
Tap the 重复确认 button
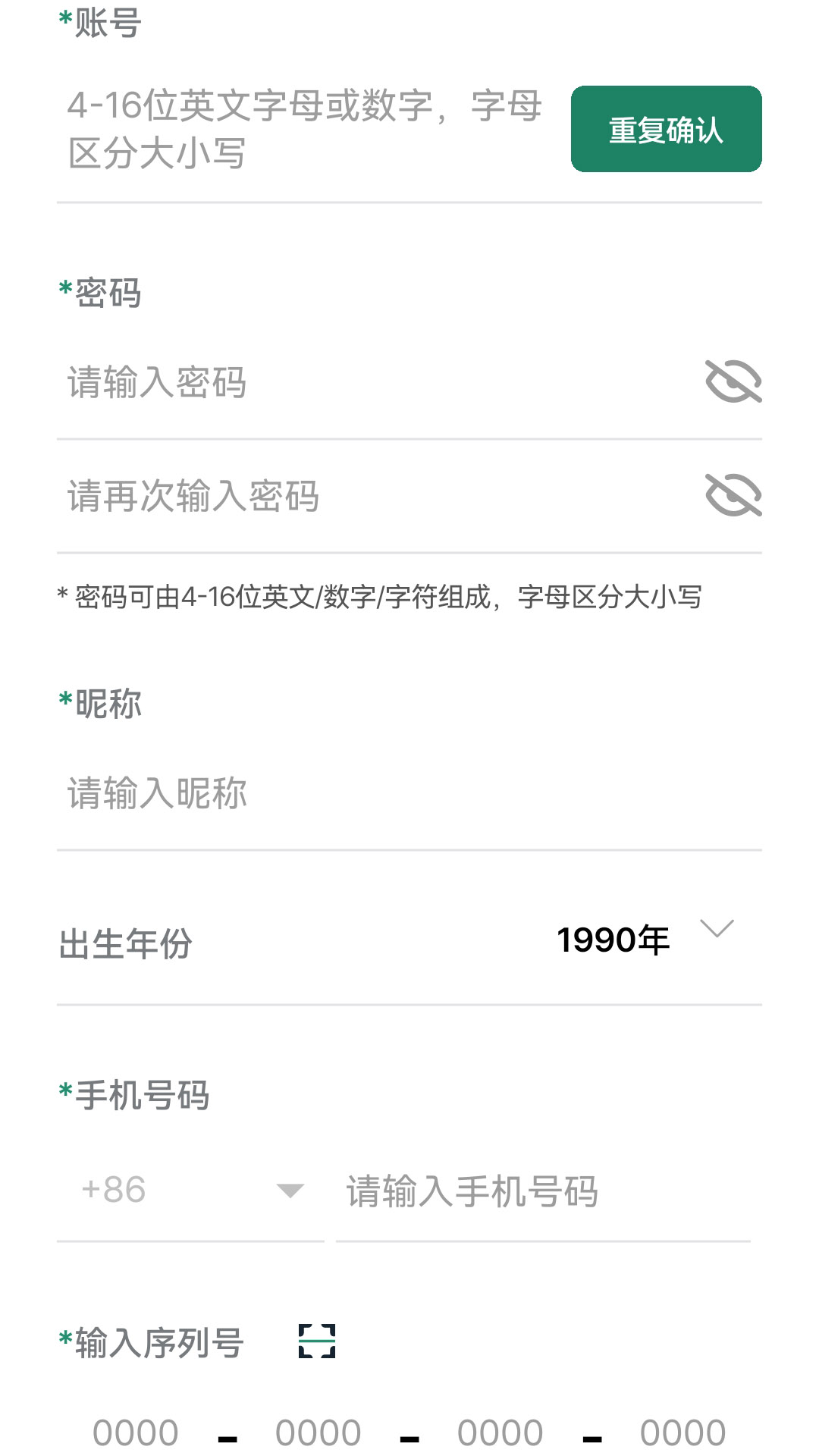(x=666, y=130)
